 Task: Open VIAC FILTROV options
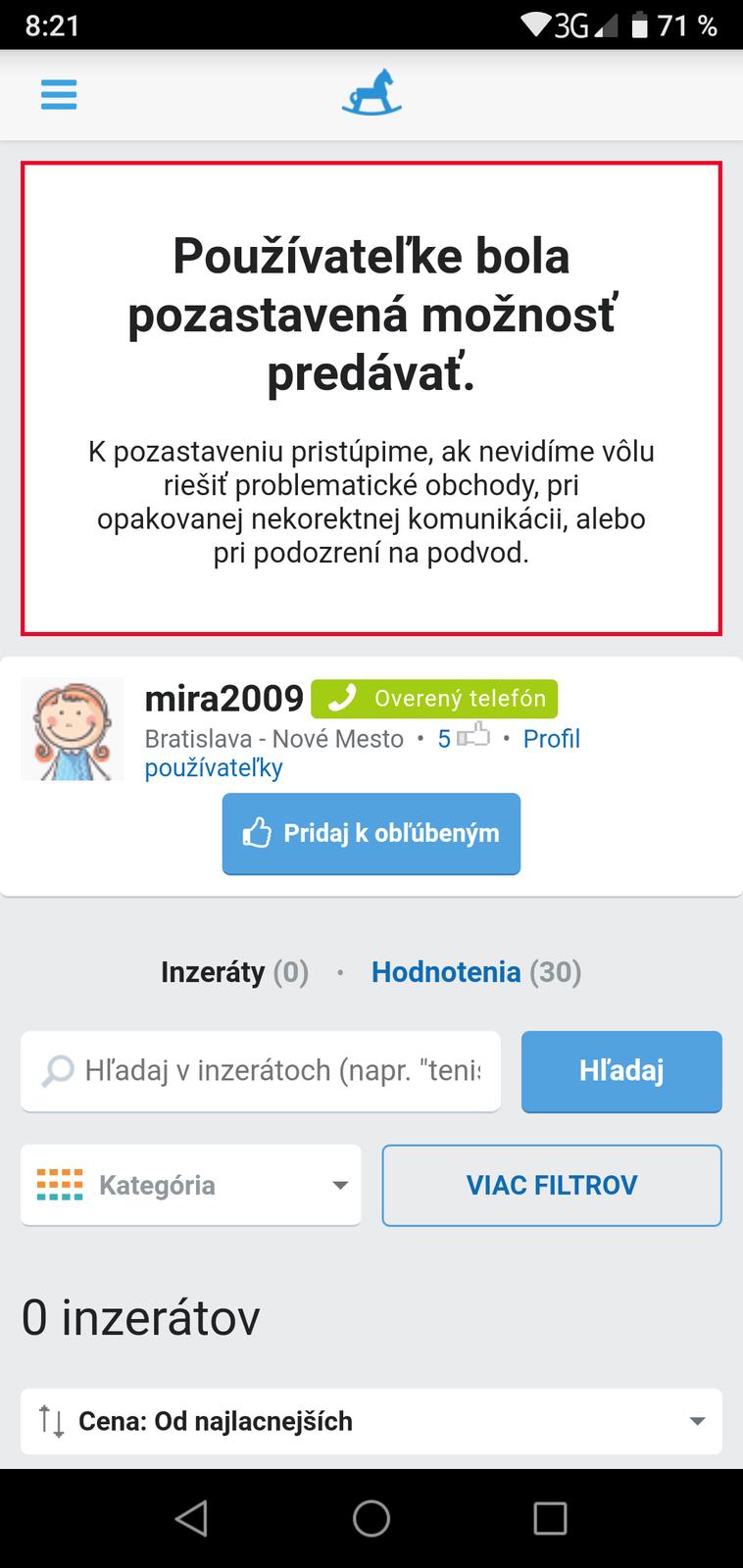pyautogui.click(x=552, y=1186)
